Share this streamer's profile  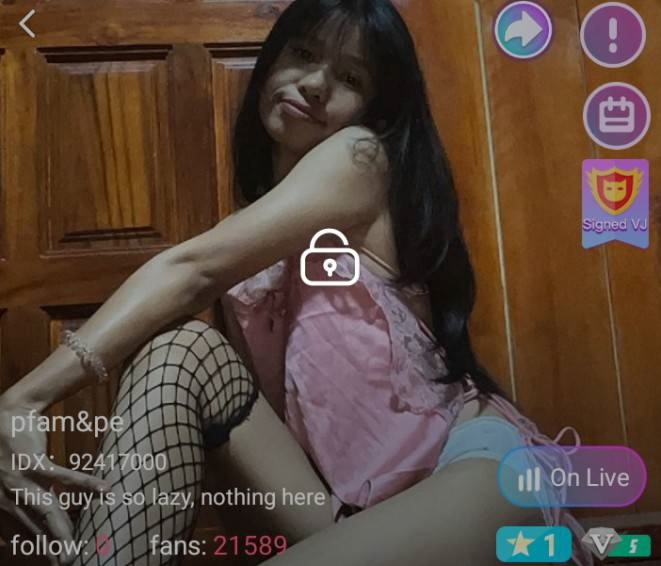pyautogui.click(x=523, y=30)
